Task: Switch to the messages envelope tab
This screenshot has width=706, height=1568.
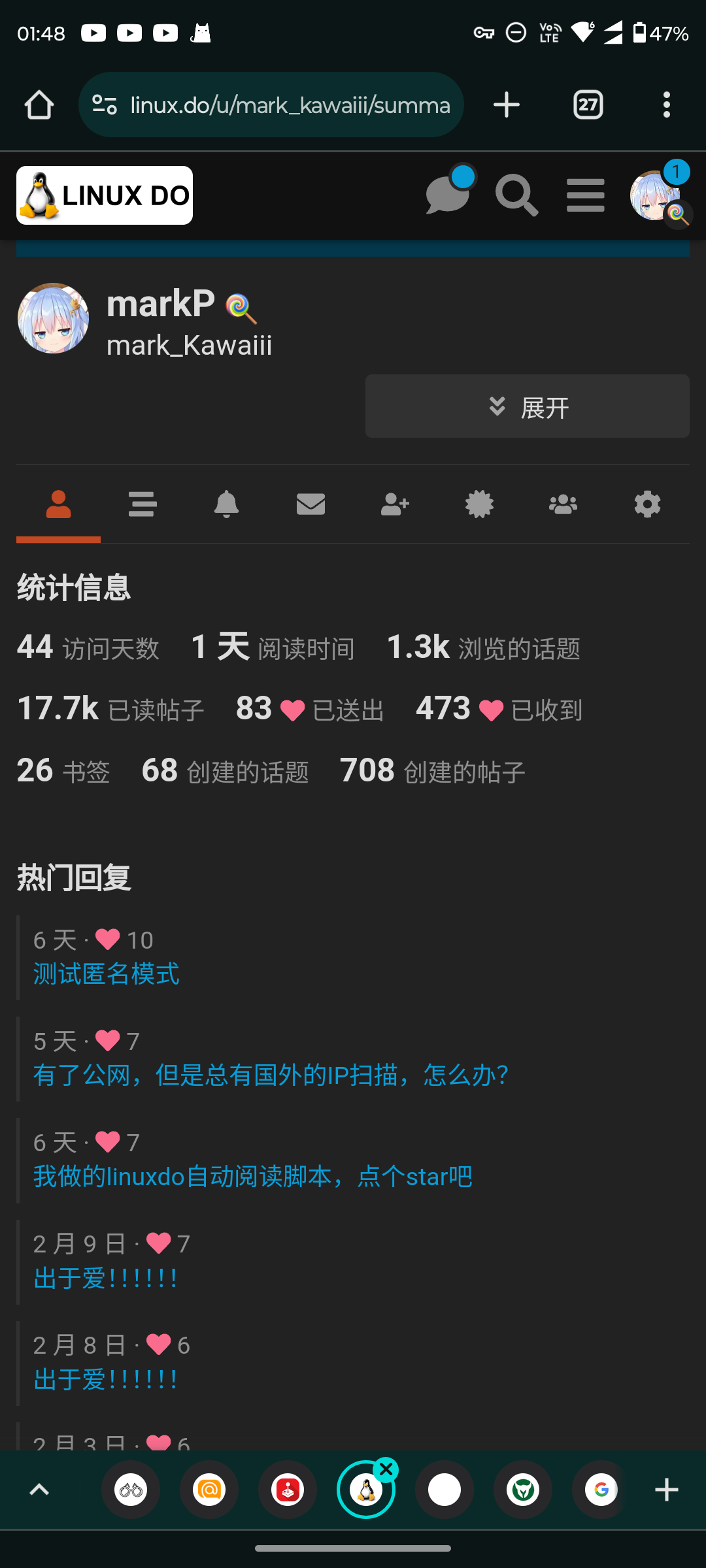Action: [x=311, y=504]
